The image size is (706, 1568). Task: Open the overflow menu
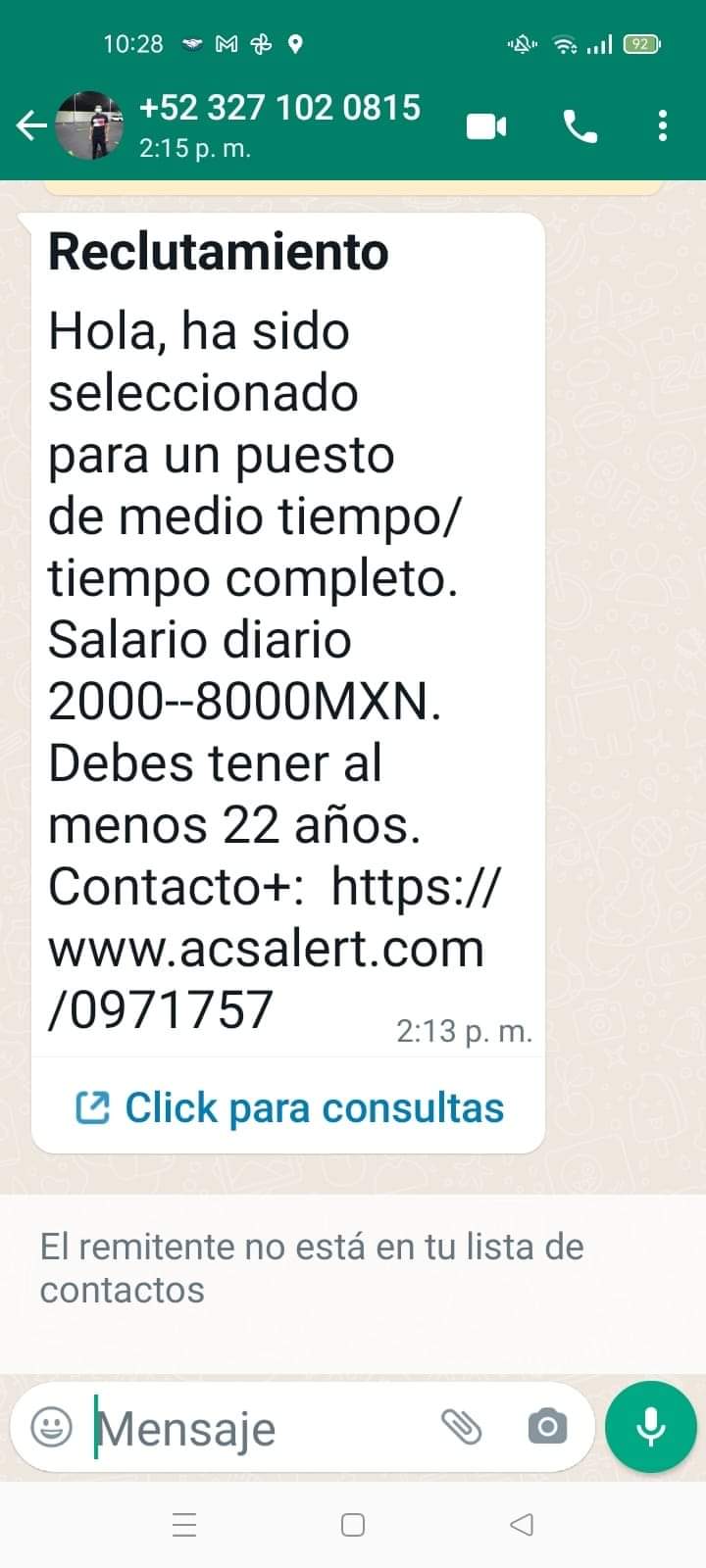coord(663,126)
